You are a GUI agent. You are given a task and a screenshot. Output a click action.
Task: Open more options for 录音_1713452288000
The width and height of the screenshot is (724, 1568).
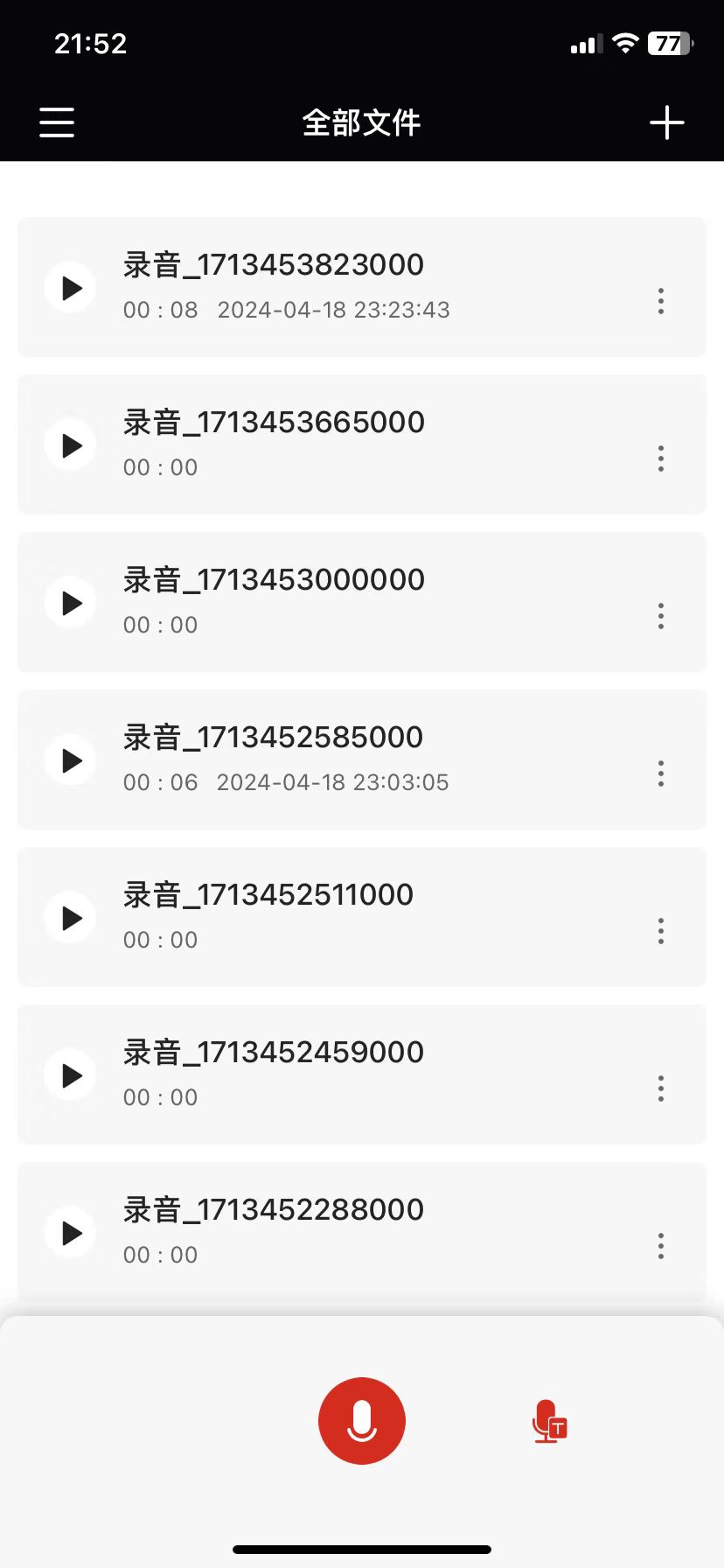click(x=661, y=1246)
